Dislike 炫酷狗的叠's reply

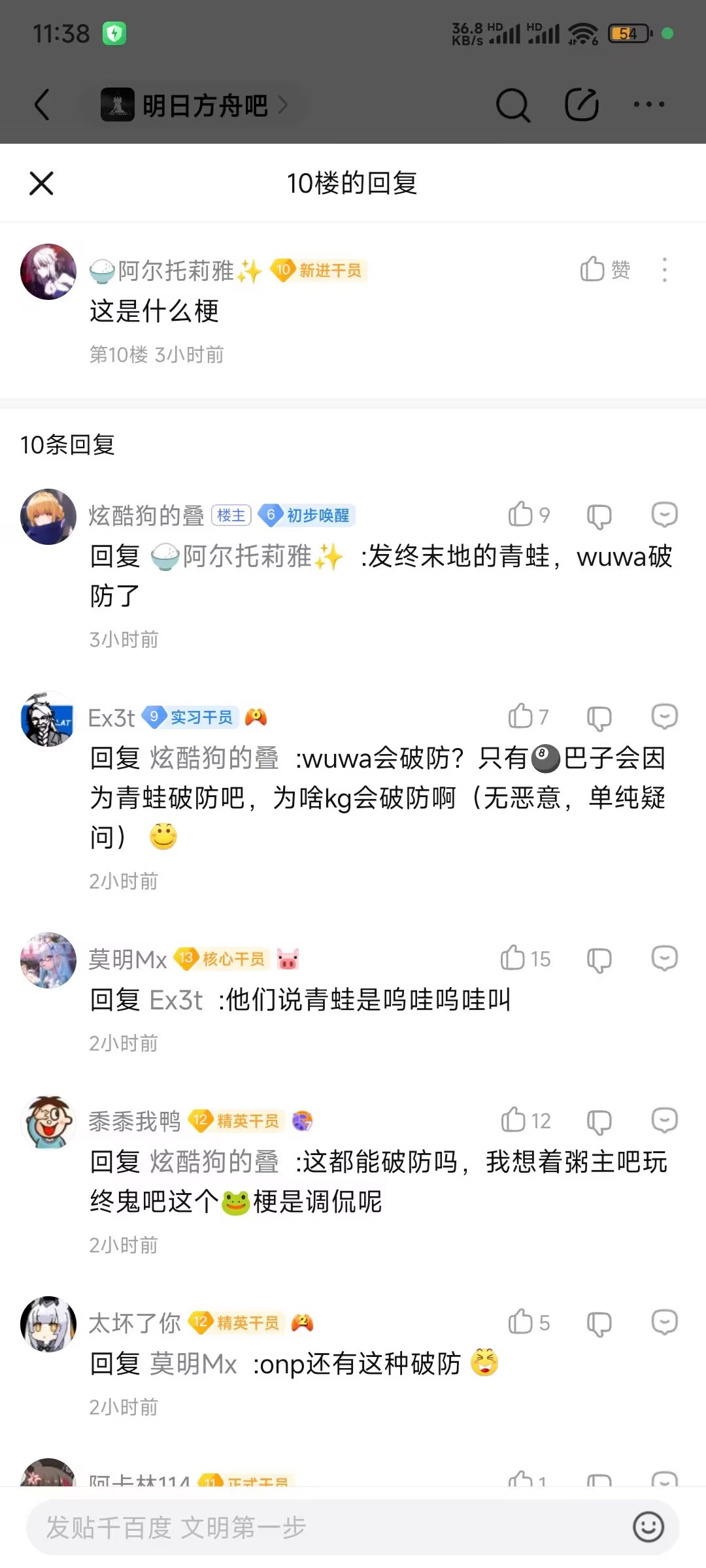[599, 516]
